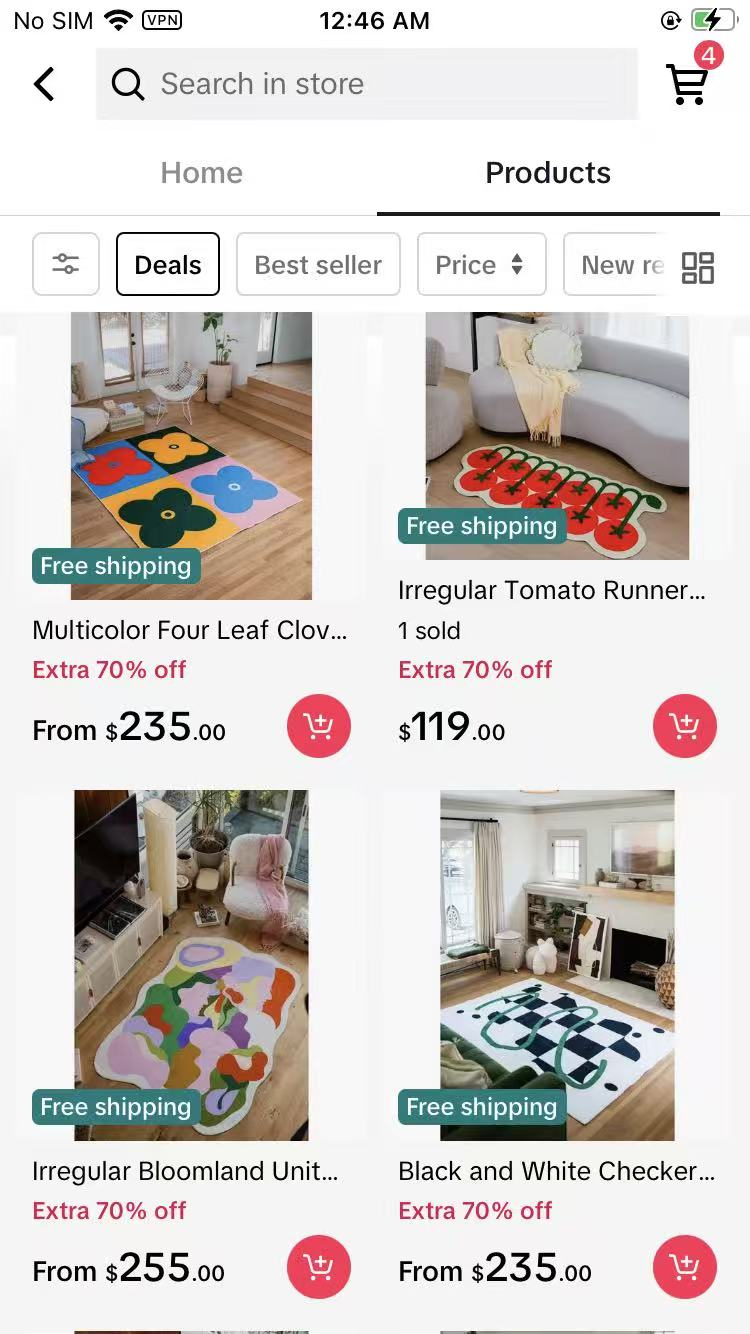
Task: Switch to grid layout view
Action: click(x=698, y=267)
